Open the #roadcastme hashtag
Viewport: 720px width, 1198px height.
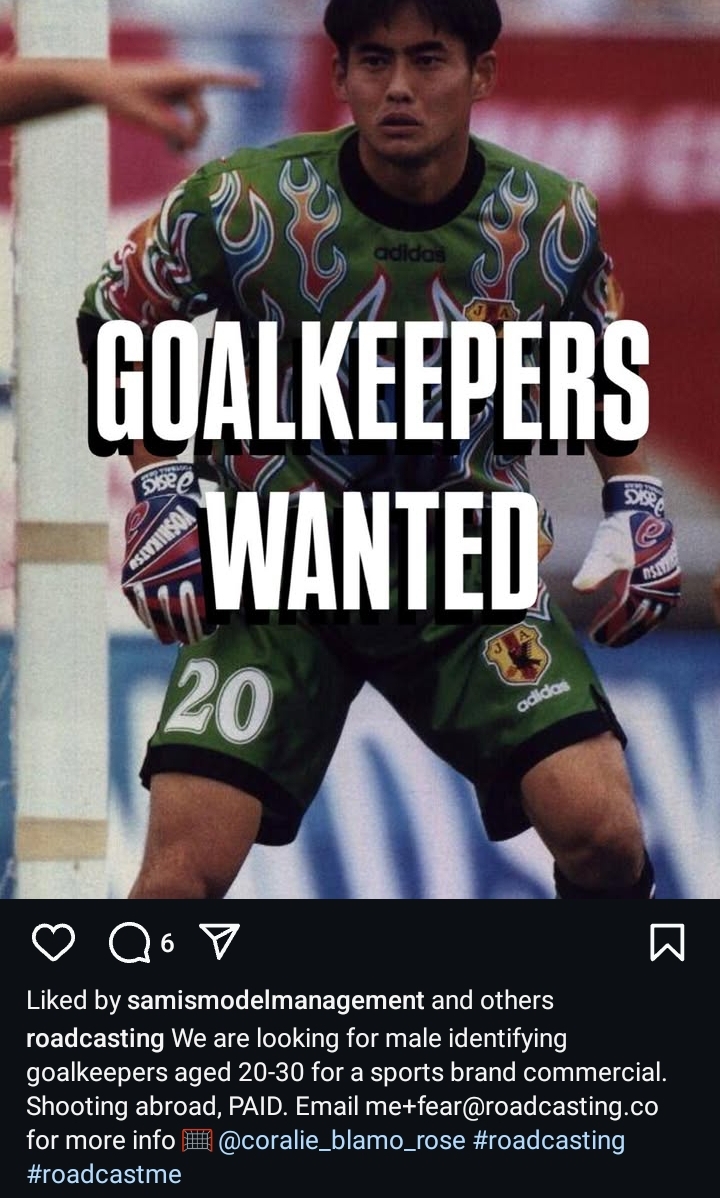click(x=104, y=1174)
